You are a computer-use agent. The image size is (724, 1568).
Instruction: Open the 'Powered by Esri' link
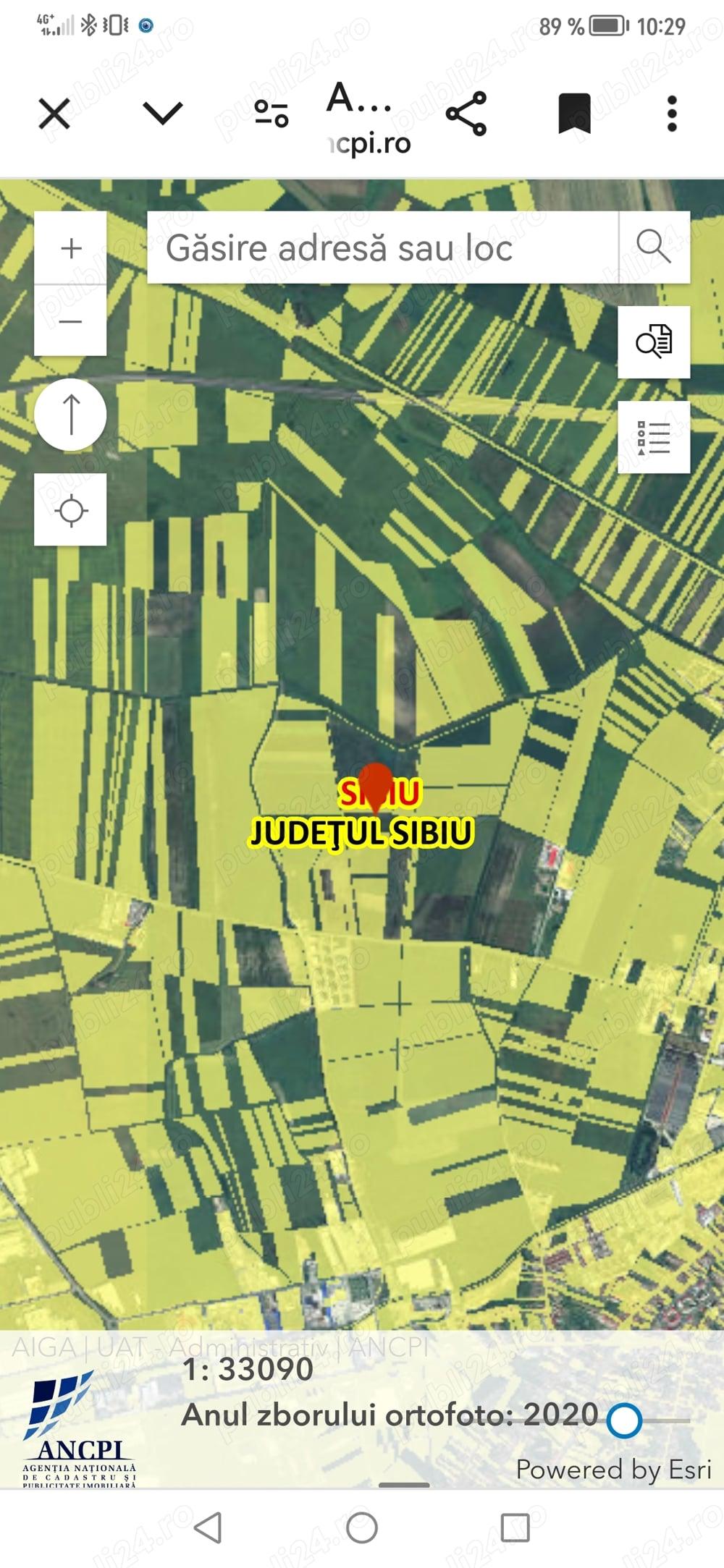tap(613, 1470)
